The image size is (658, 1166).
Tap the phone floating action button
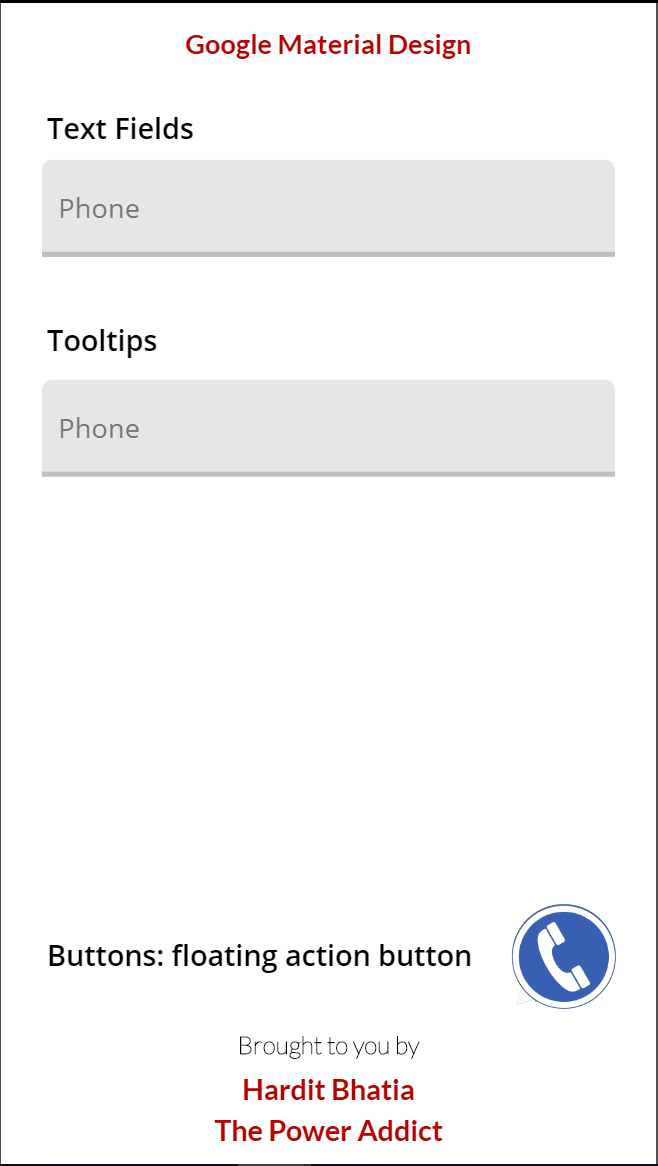(x=564, y=956)
